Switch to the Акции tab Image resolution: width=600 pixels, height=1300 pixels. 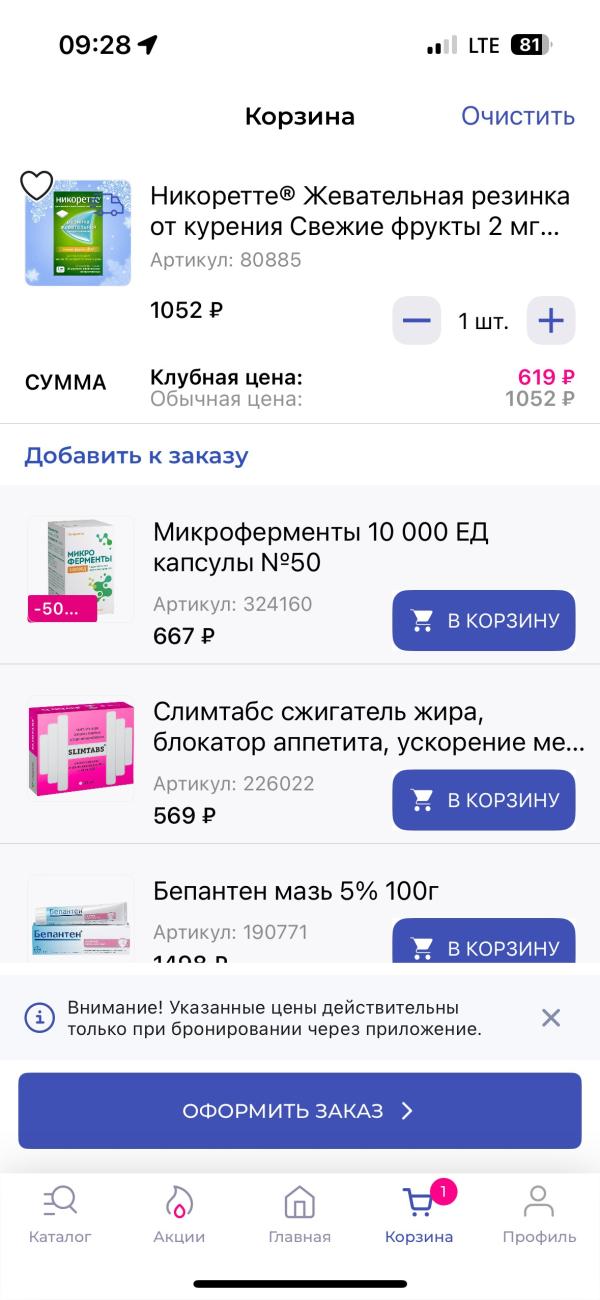179,1213
